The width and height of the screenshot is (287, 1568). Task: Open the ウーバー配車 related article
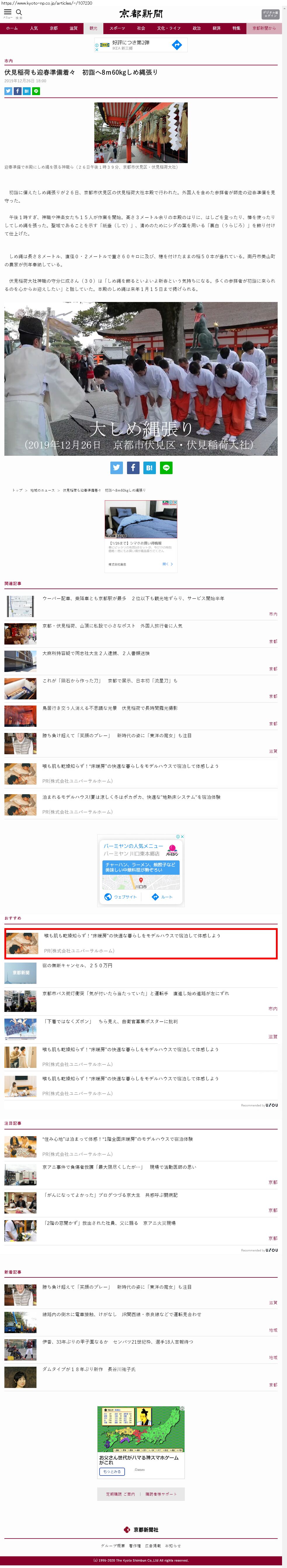tap(133, 598)
